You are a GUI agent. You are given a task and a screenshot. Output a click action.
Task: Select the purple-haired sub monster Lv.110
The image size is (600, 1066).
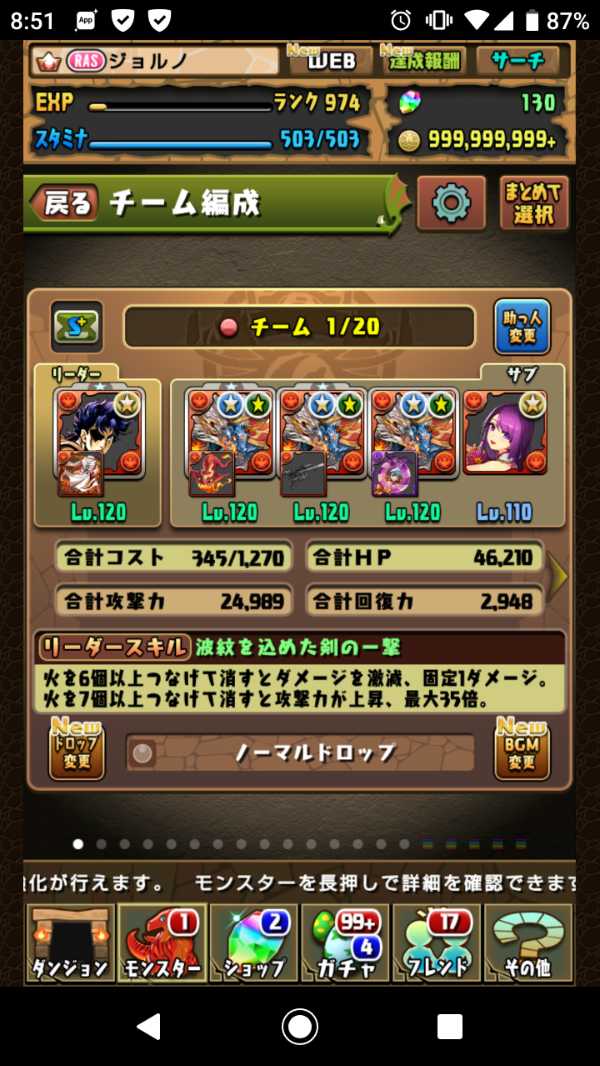(x=504, y=438)
